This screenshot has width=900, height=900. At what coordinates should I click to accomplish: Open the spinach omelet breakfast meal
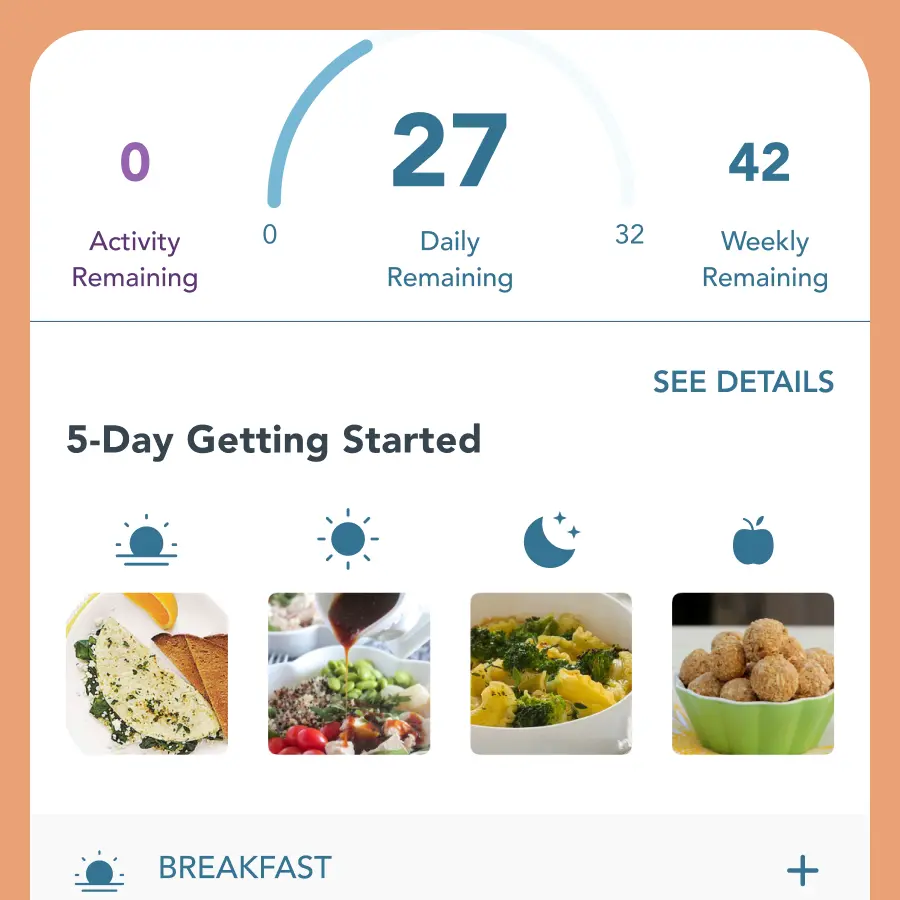147,673
